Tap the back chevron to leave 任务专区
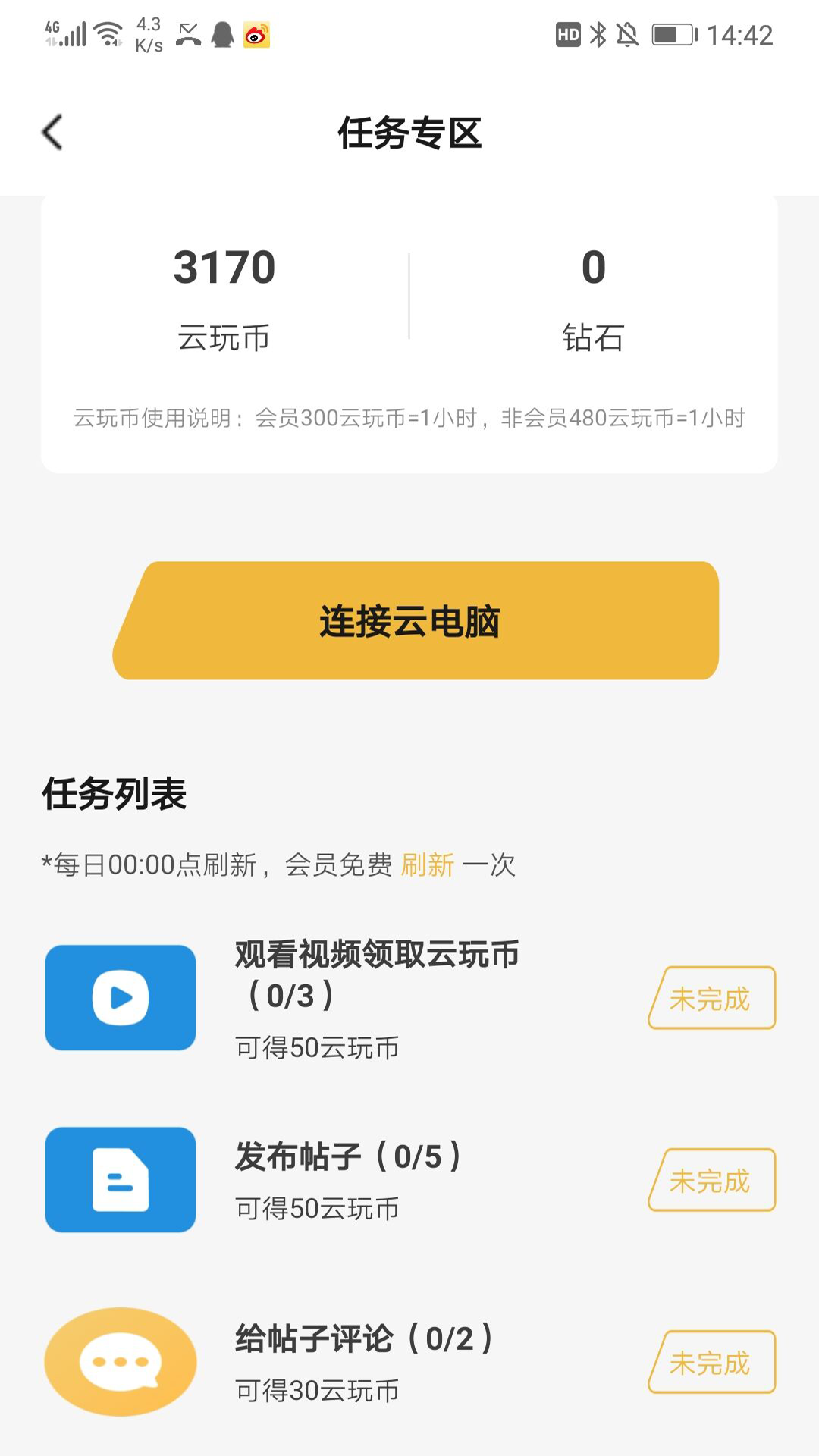 tap(52, 131)
